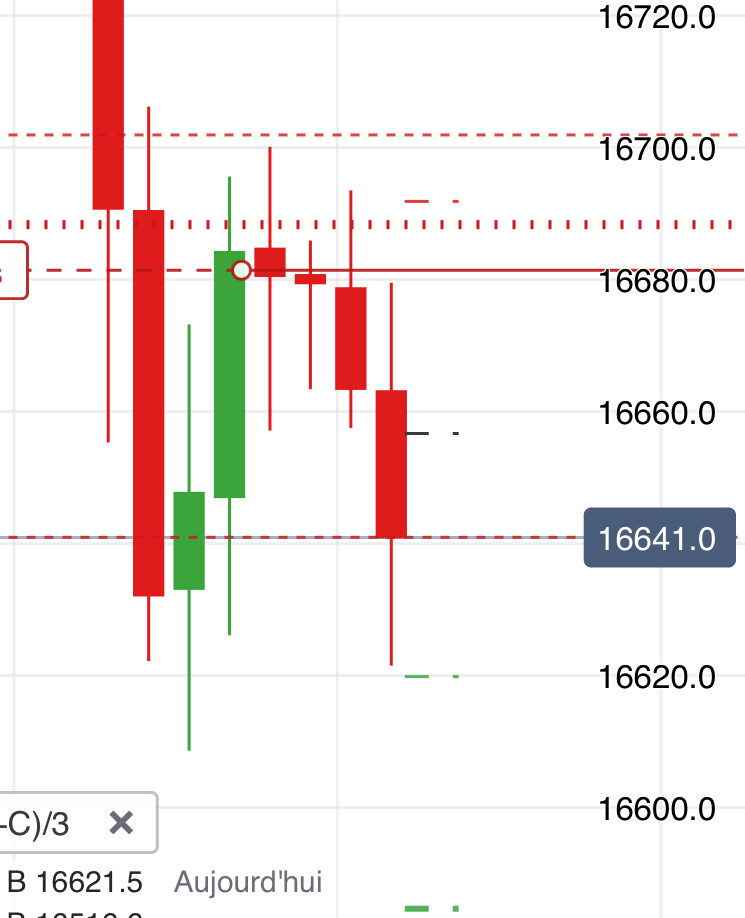Remove the "-C)/3" indicator with the X

(x=121, y=823)
